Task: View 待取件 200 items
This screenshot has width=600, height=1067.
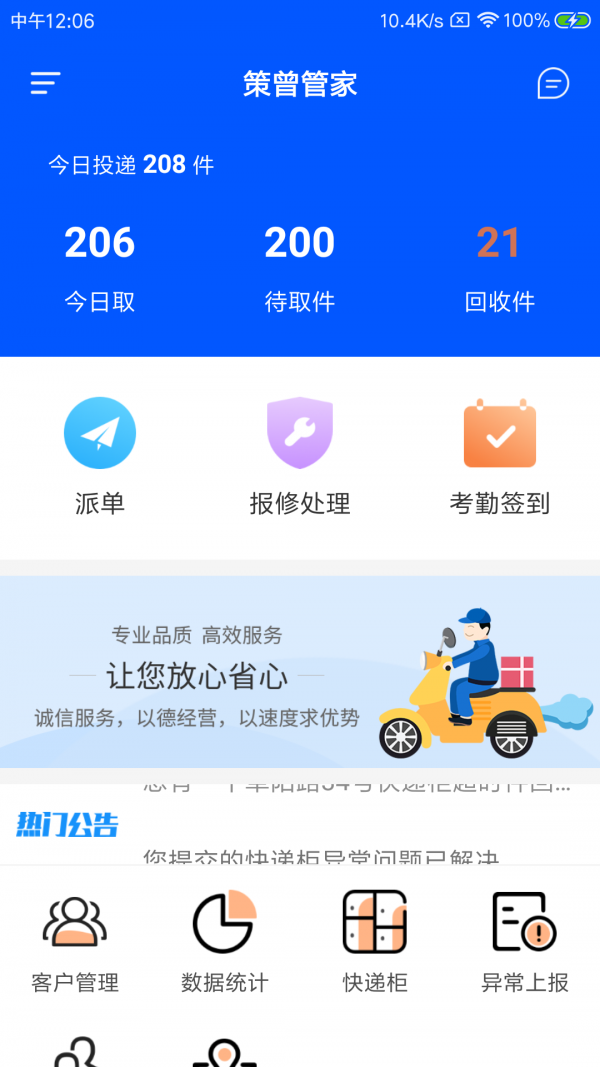Action: pyautogui.click(x=300, y=266)
